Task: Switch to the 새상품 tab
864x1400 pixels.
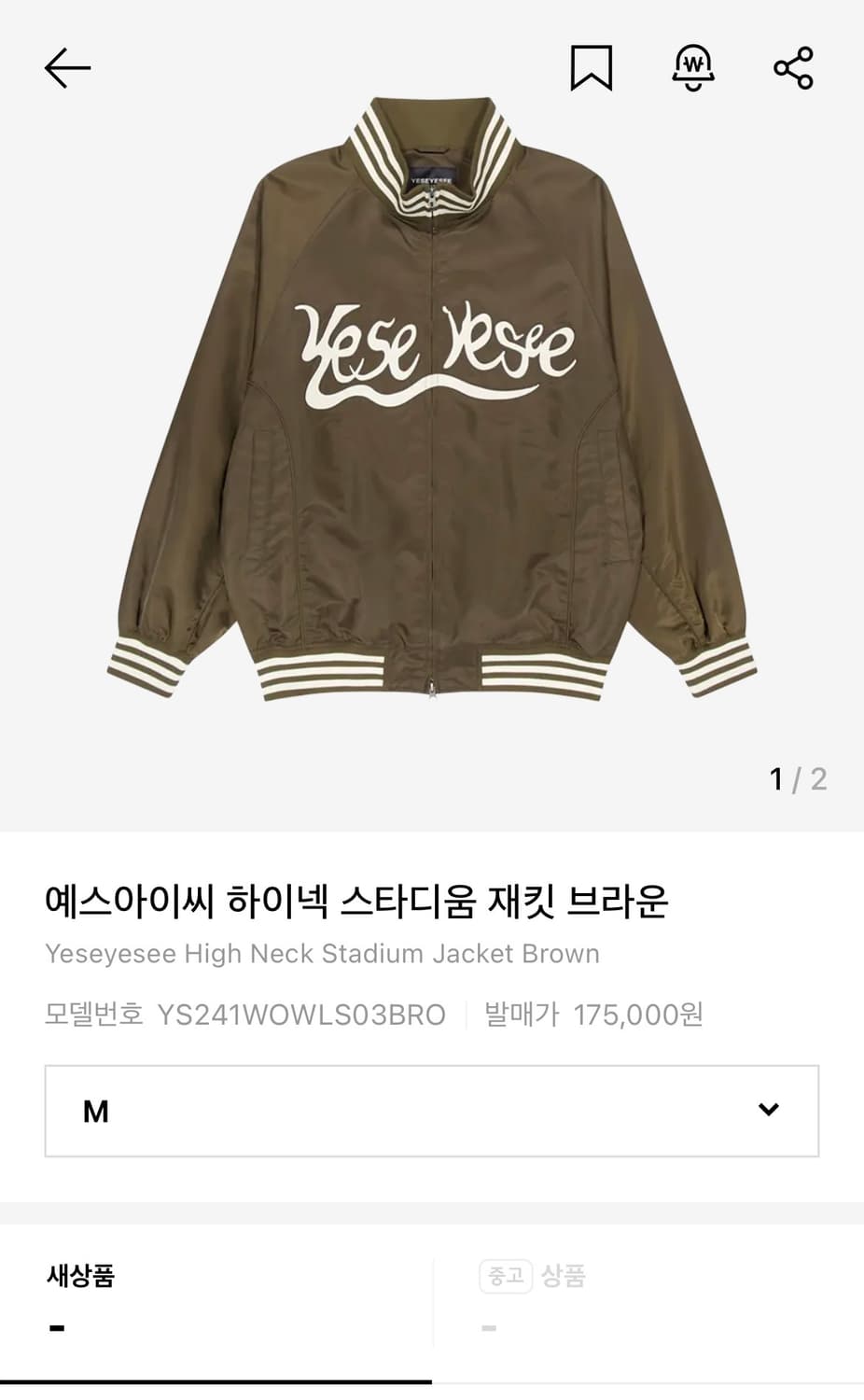Action: (80, 1277)
